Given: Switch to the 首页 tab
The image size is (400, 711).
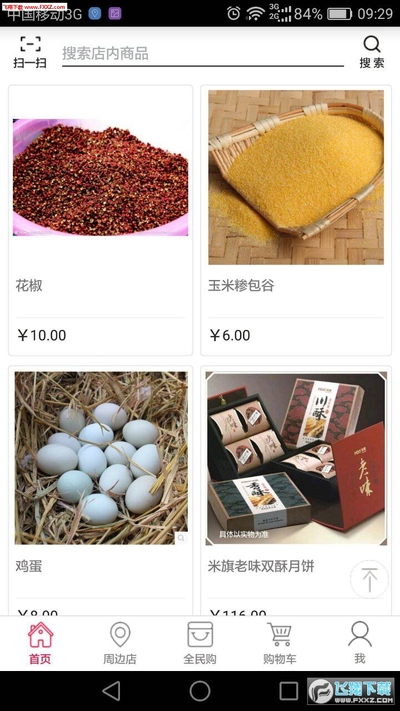Looking at the screenshot, I should [40, 643].
